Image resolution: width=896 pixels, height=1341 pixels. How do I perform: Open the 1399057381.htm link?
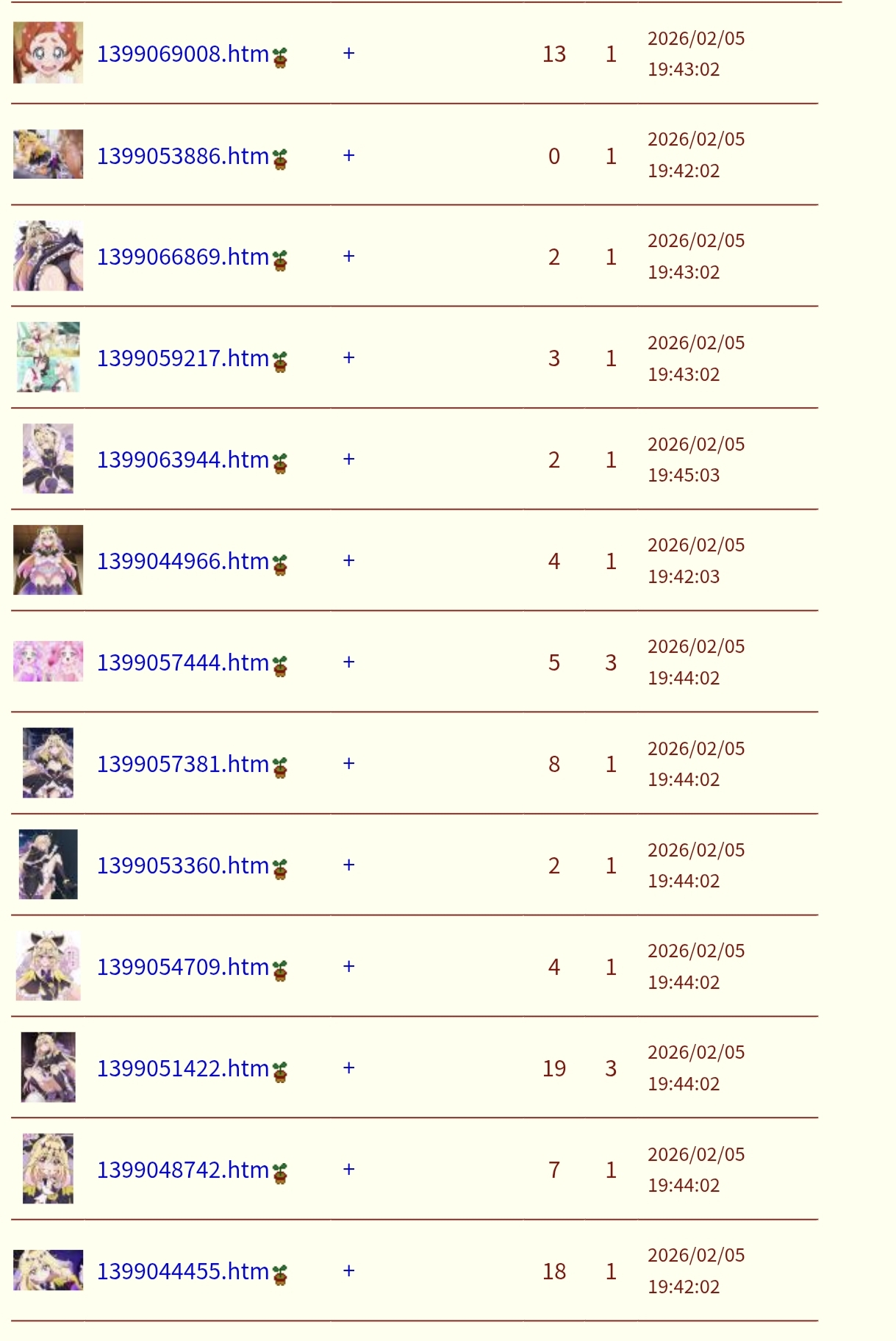(x=183, y=764)
